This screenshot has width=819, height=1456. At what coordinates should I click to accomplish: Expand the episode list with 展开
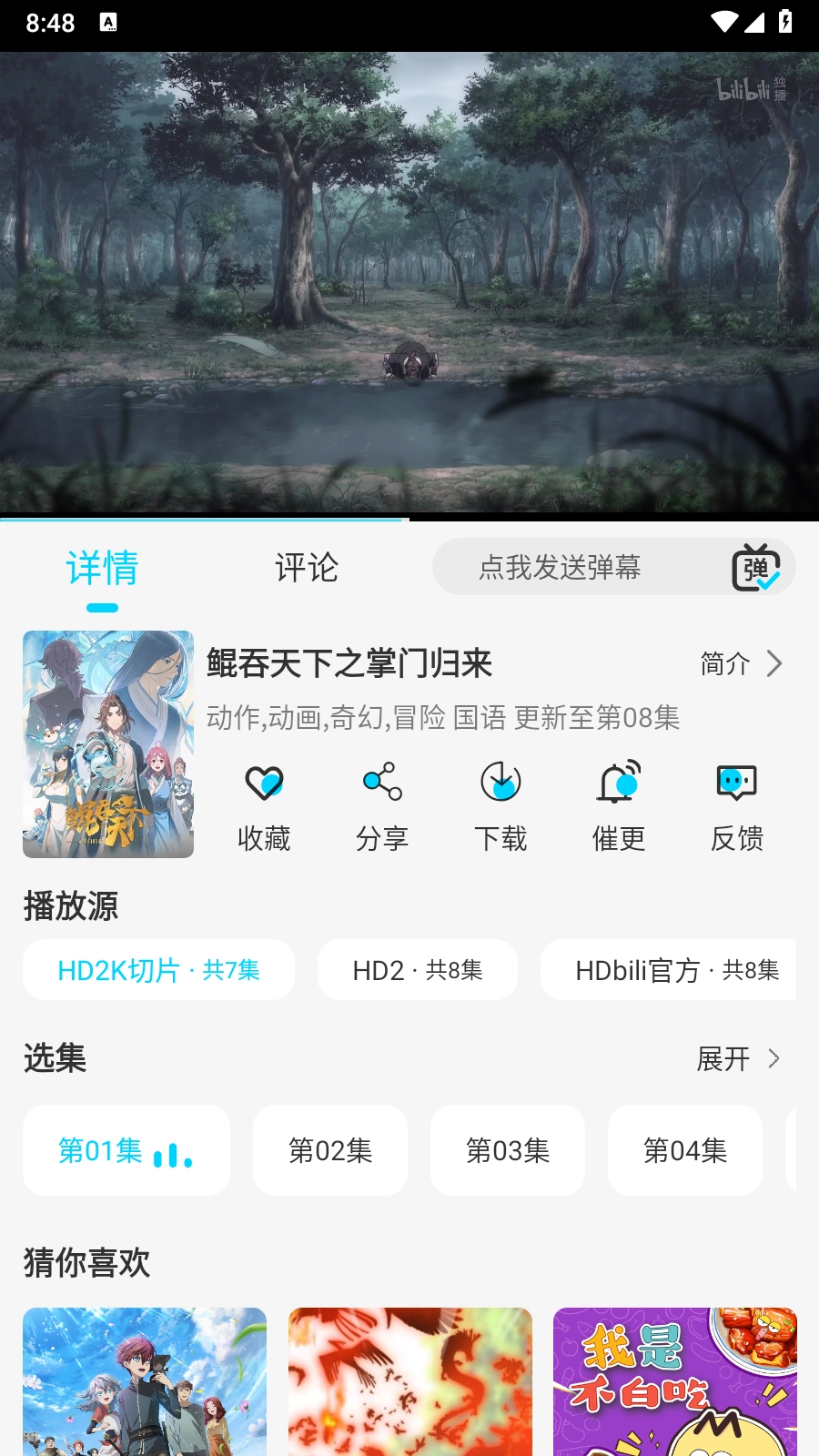738,1058
